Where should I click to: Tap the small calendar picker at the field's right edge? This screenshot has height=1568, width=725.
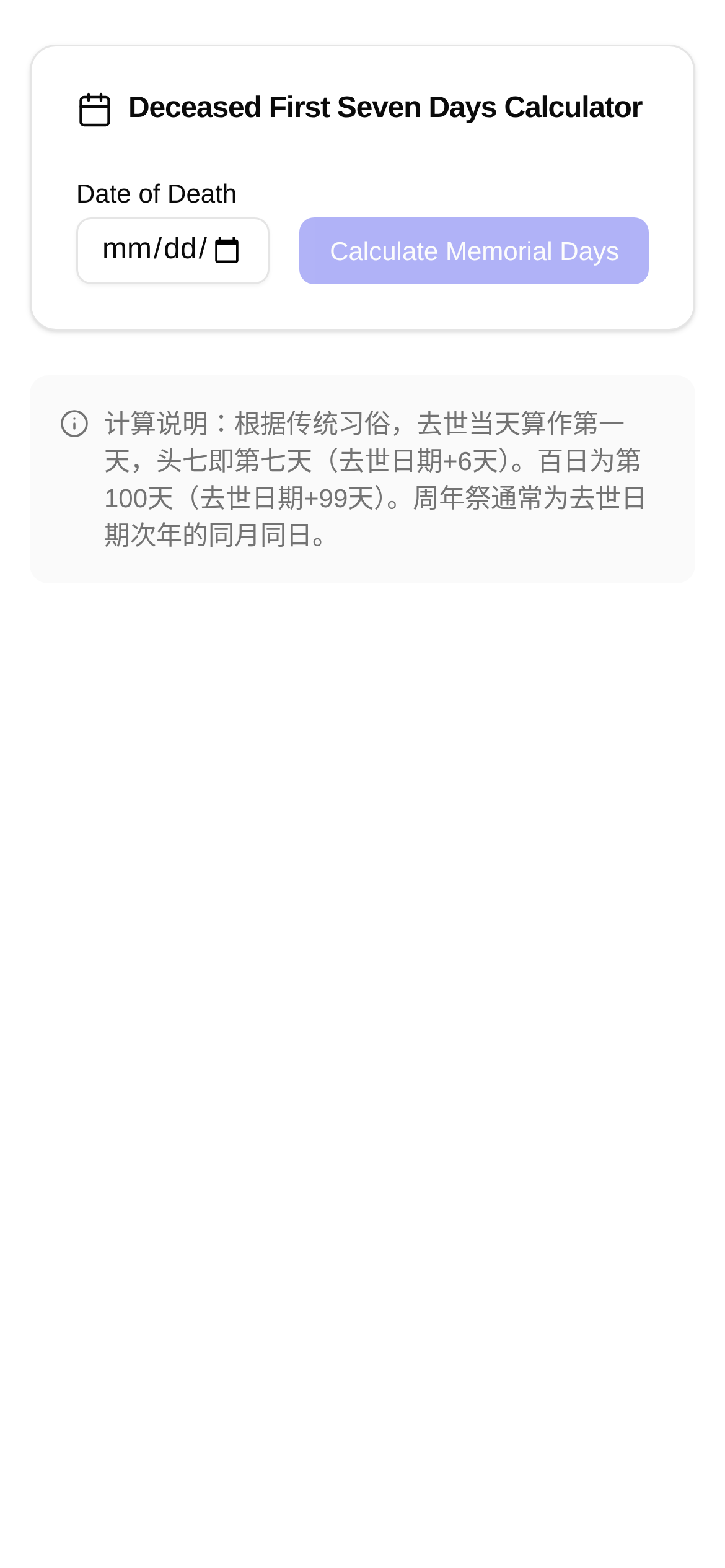tap(227, 250)
